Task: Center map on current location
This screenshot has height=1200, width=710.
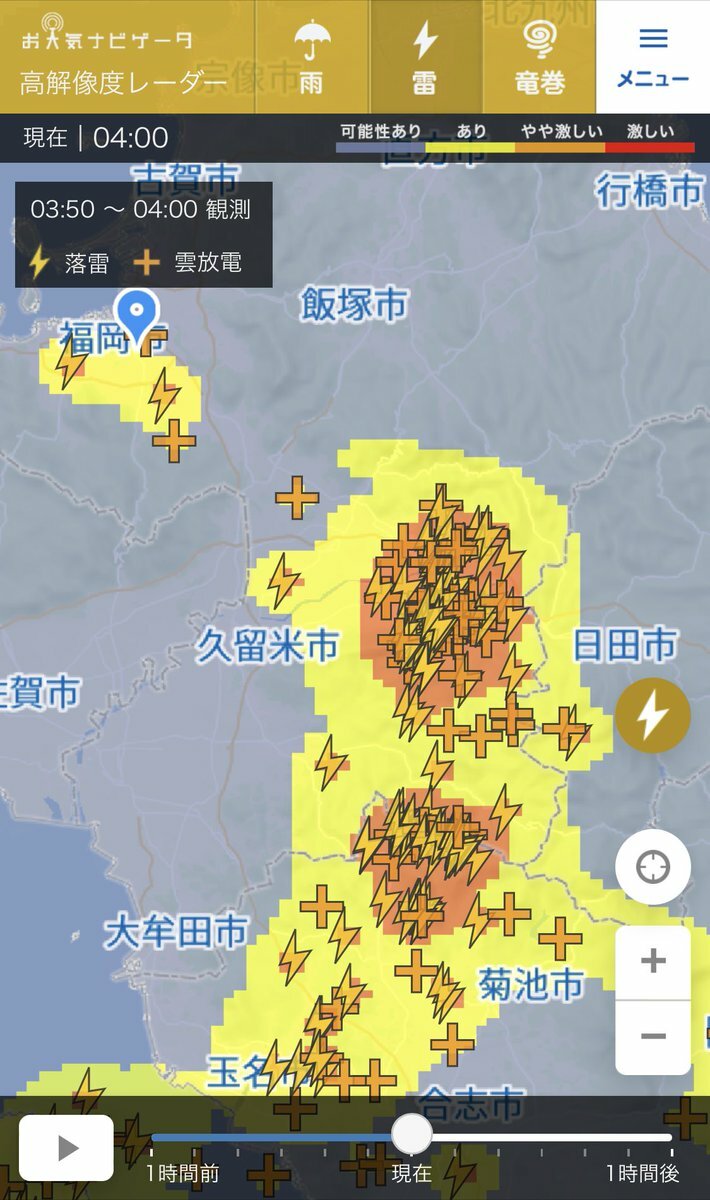Action: pyautogui.click(x=652, y=867)
